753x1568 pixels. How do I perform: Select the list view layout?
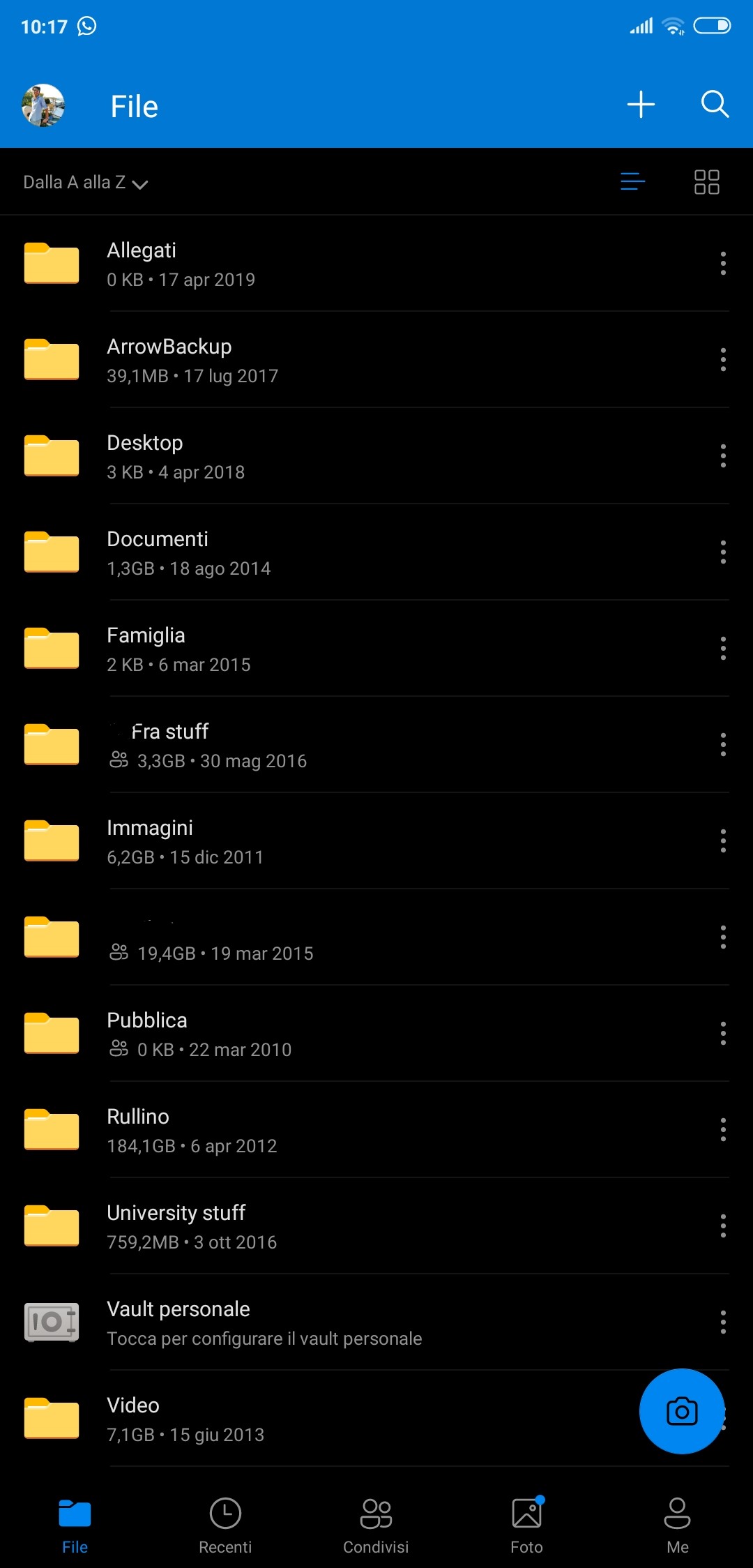(632, 182)
